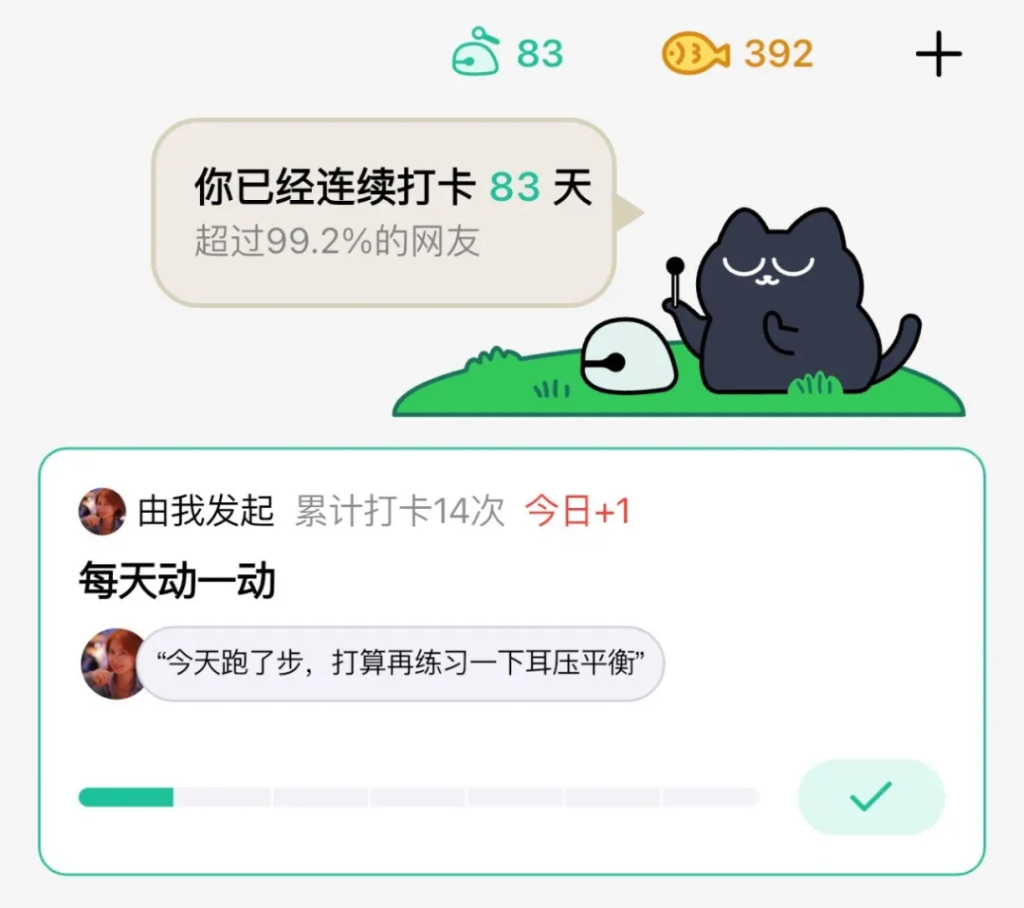Check in with the green checkmark button
This screenshot has height=908, width=1024.
pyautogui.click(x=870, y=797)
